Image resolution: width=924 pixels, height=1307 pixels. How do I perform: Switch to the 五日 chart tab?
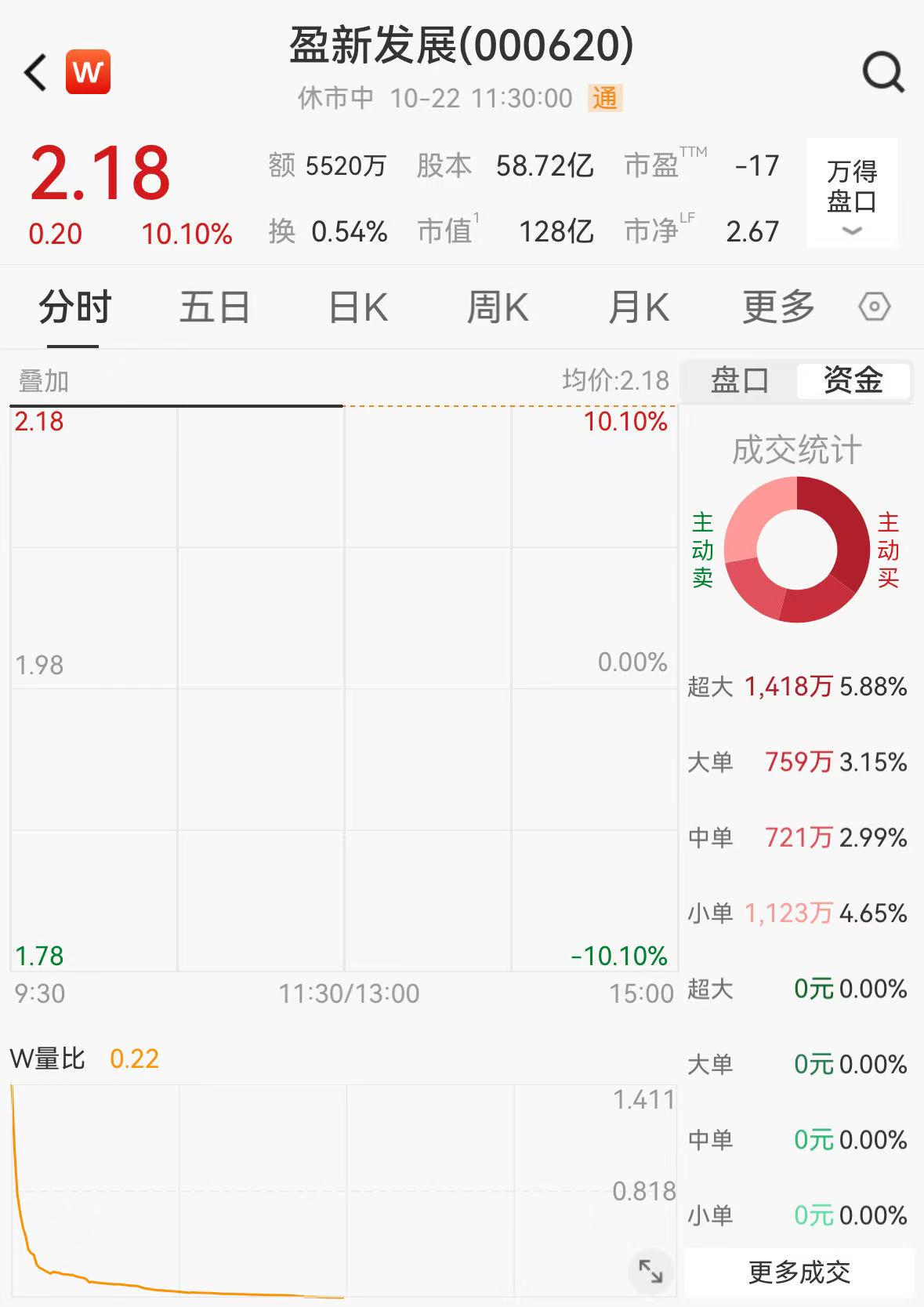[215, 307]
